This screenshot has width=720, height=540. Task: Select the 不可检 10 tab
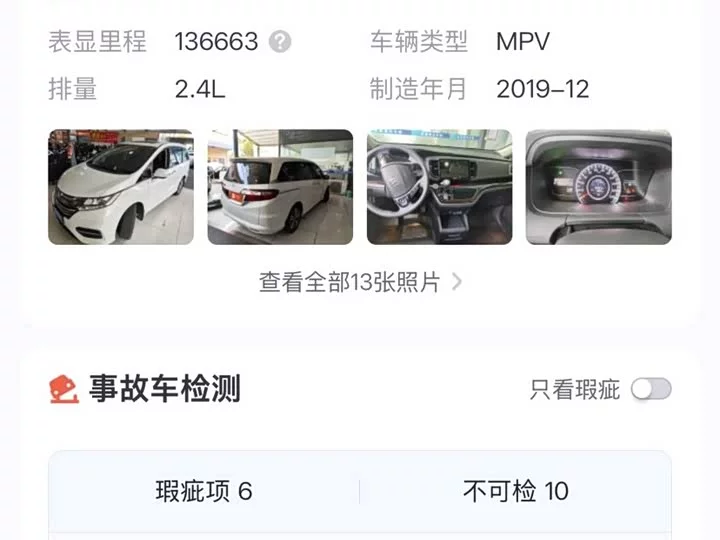516,491
